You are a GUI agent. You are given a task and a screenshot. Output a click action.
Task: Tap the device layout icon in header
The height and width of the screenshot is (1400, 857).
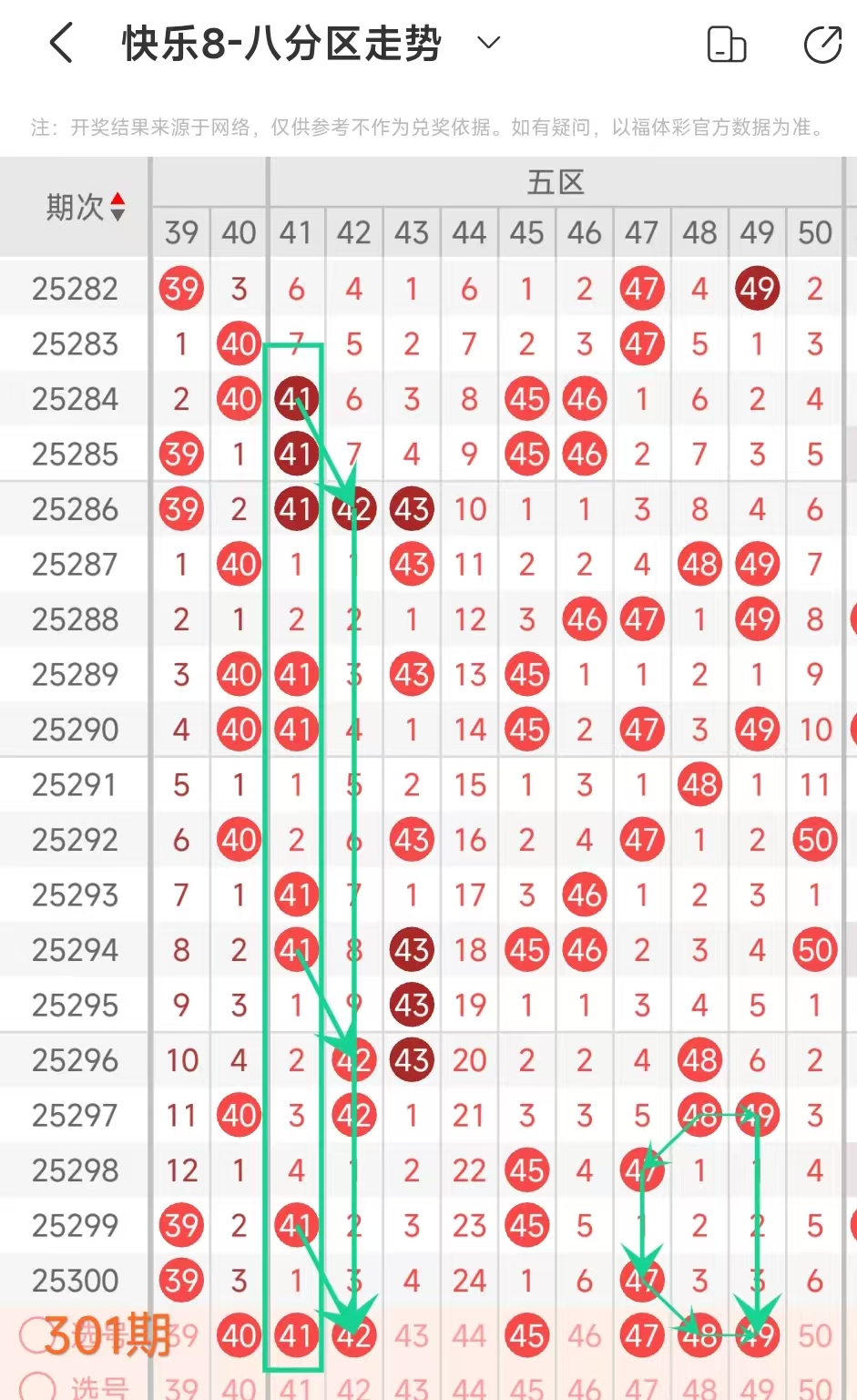[726, 45]
